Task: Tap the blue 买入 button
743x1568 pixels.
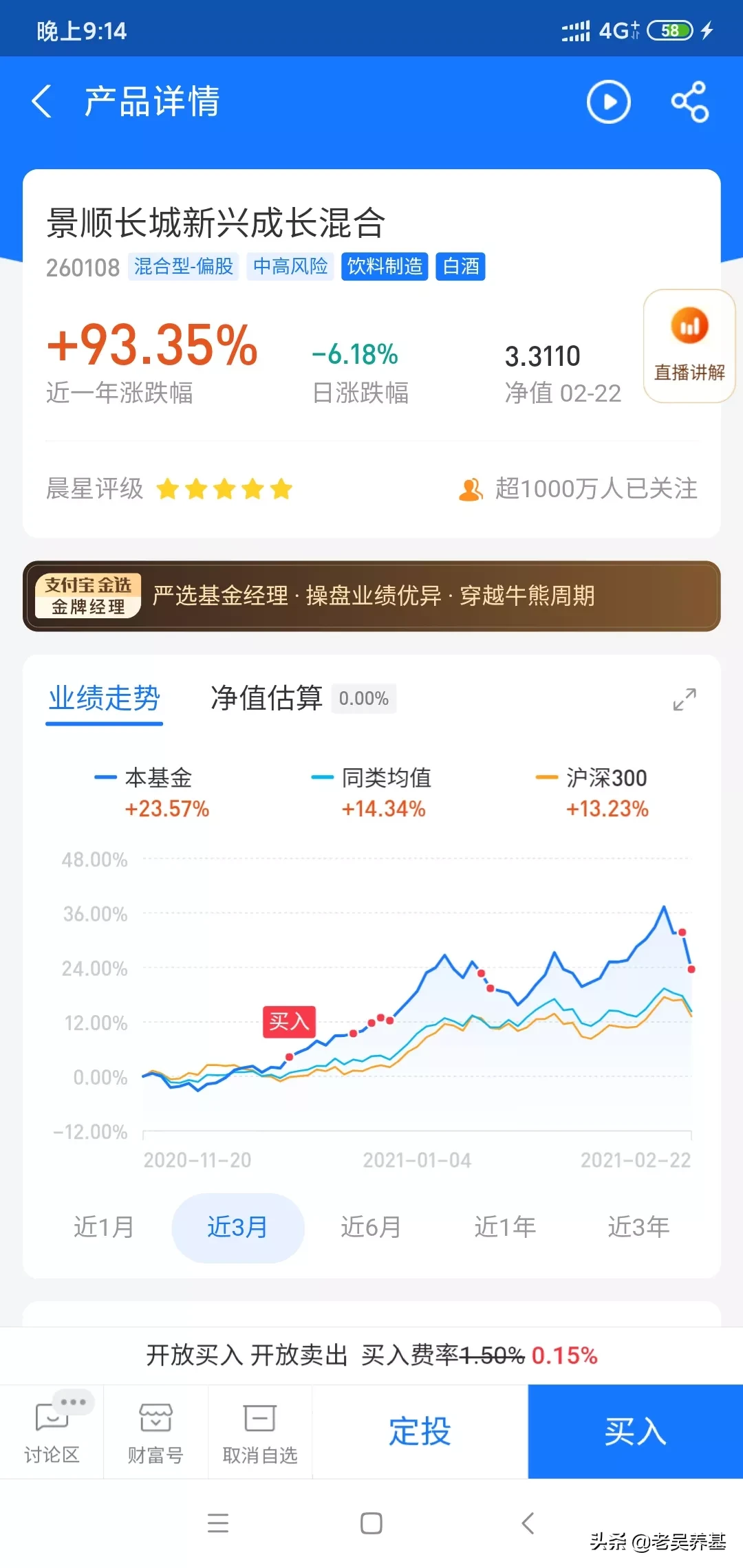Action: pyautogui.click(x=635, y=1432)
